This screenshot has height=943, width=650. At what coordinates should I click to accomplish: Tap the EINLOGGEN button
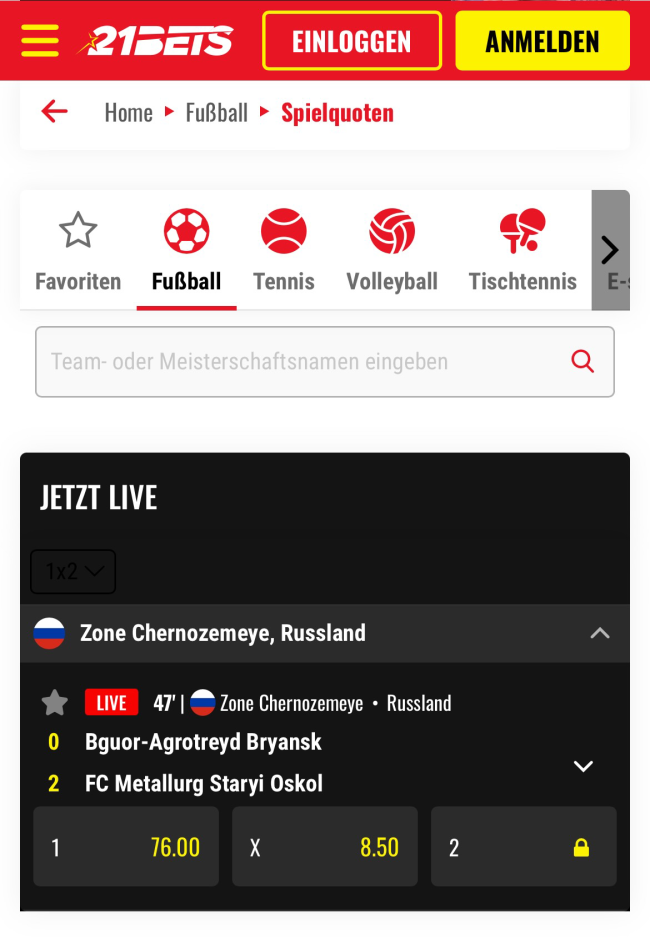tap(351, 41)
